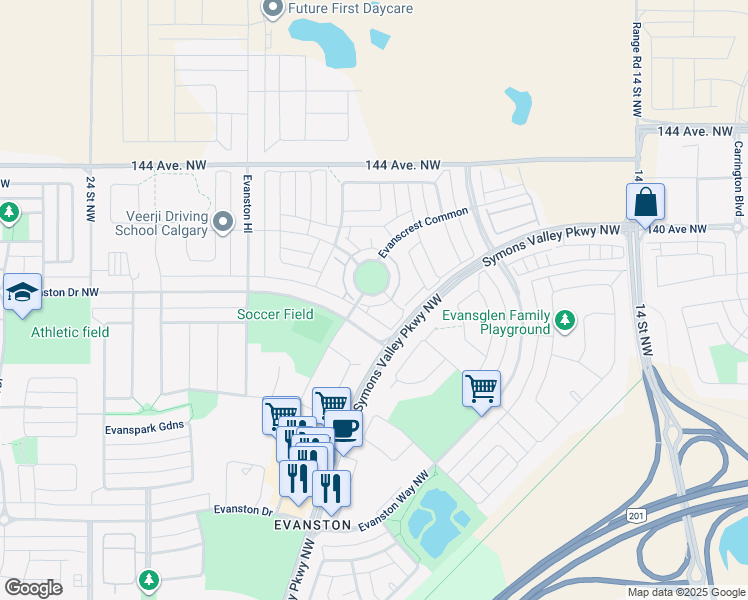Tap the graduation cap school marker
The image size is (748, 600).
click(x=22, y=292)
